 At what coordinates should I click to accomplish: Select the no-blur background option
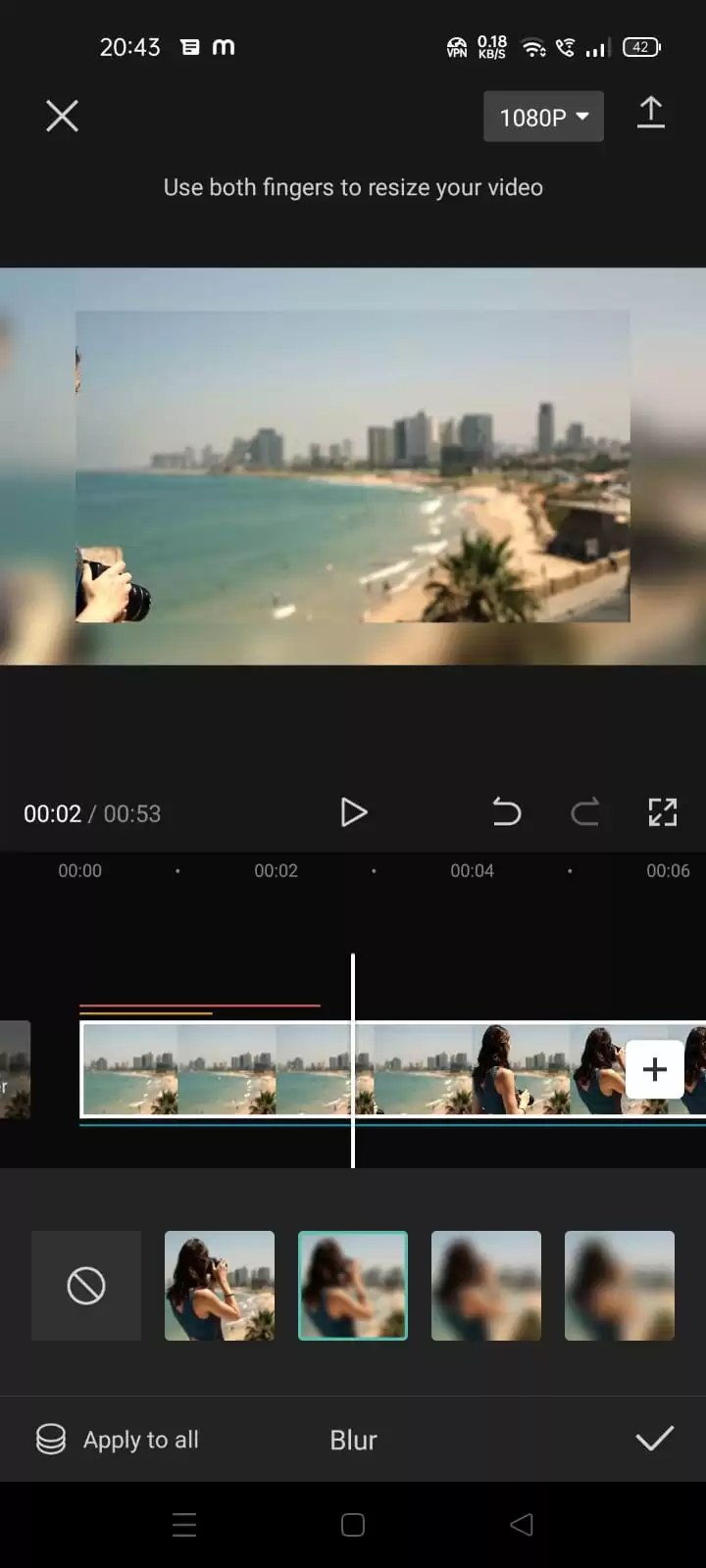86,1286
